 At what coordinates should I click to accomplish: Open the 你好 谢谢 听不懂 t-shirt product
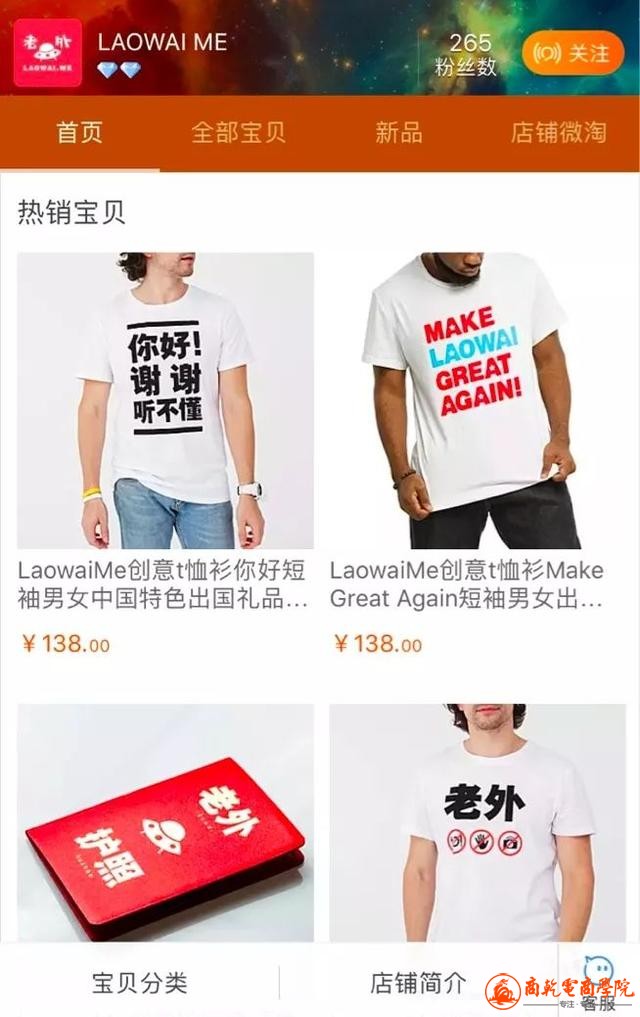(165, 400)
